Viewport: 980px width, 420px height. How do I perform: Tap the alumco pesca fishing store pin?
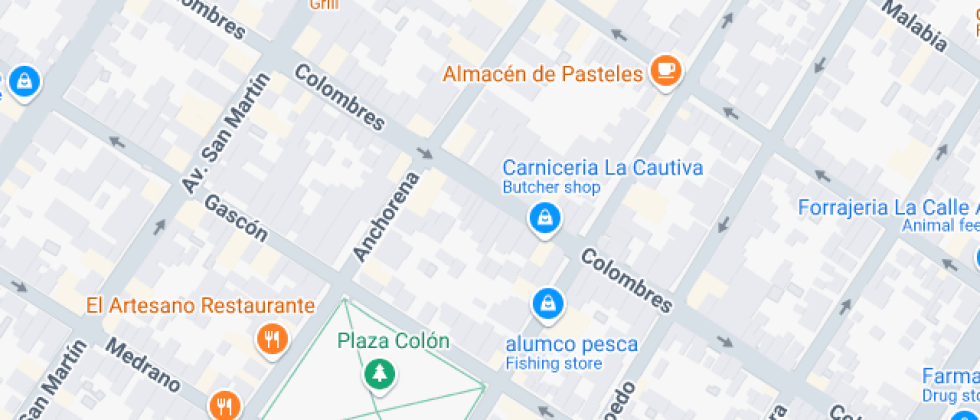[x=547, y=302]
